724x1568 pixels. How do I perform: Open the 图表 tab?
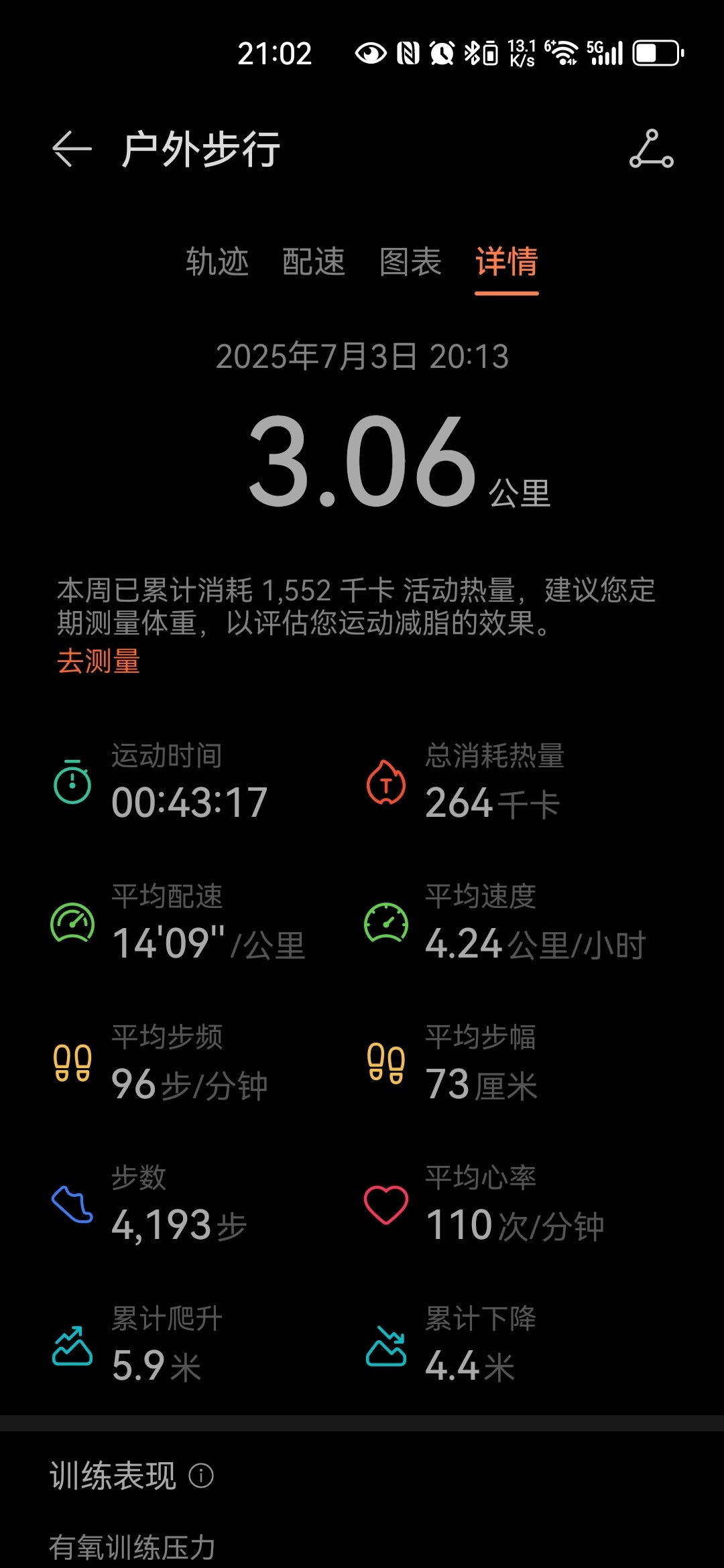[410, 262]
